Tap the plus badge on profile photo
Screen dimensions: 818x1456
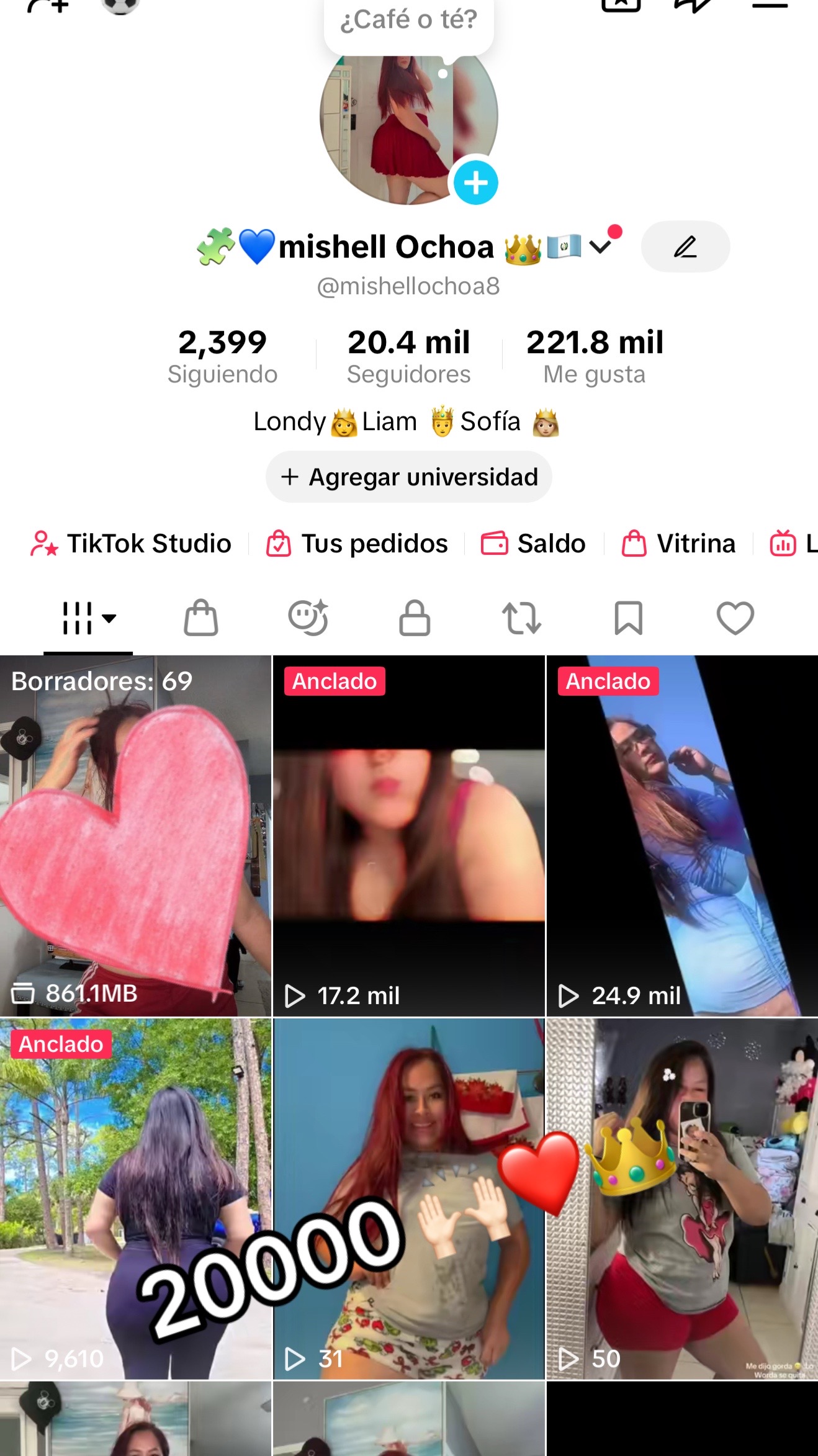click(476, 182)
